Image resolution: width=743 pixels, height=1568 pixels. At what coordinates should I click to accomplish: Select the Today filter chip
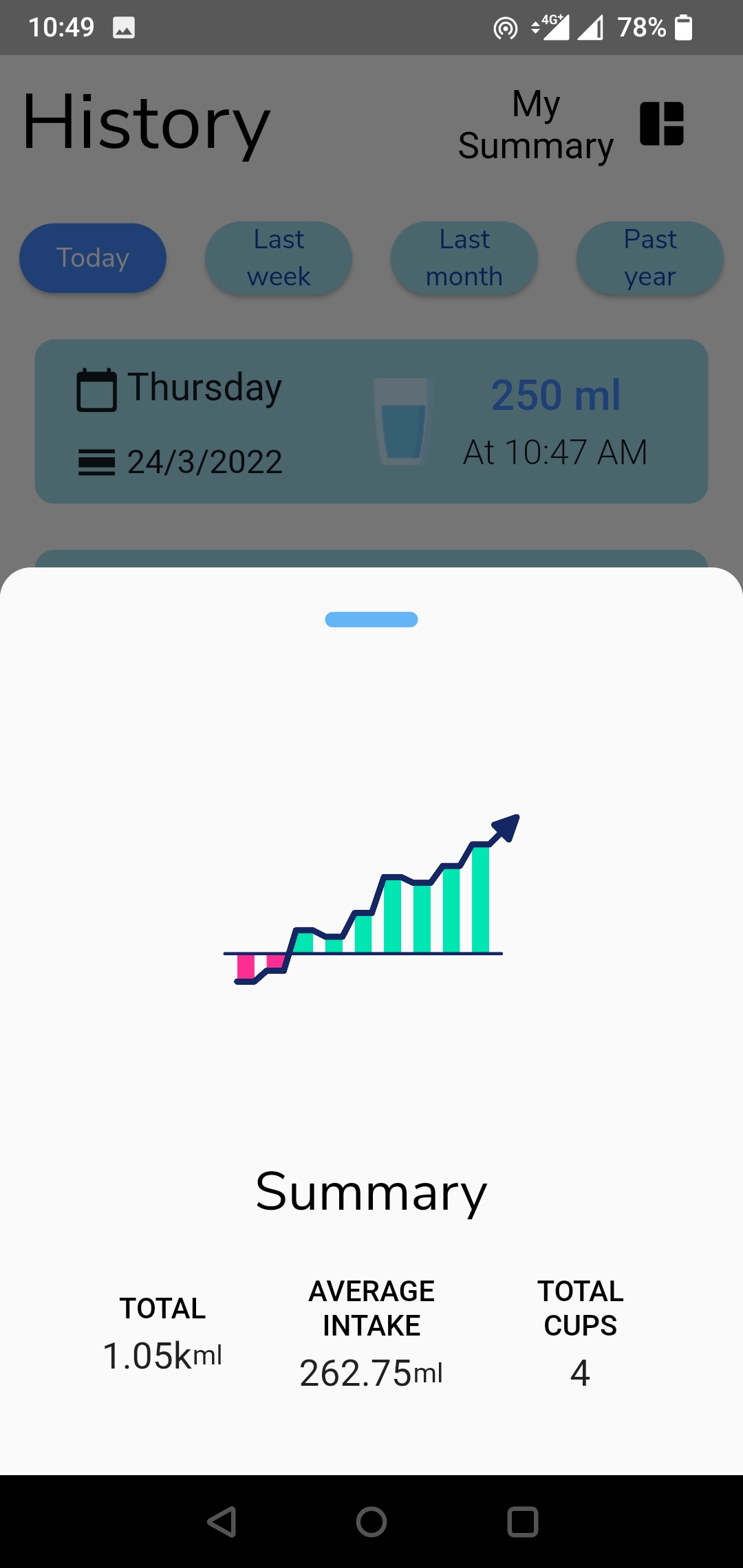tap(93, 258)
